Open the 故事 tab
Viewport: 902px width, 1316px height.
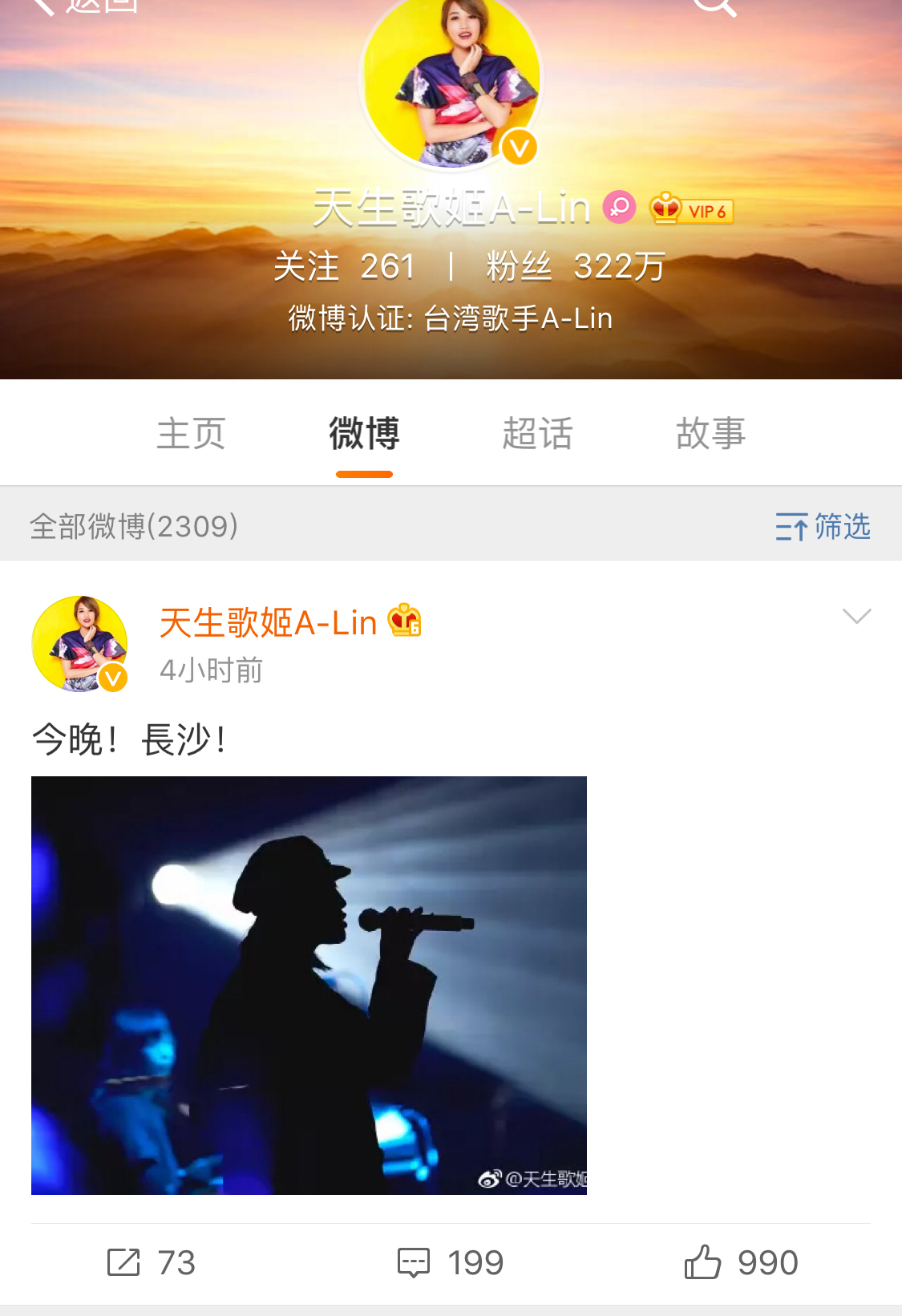click(x=710, y=434)
